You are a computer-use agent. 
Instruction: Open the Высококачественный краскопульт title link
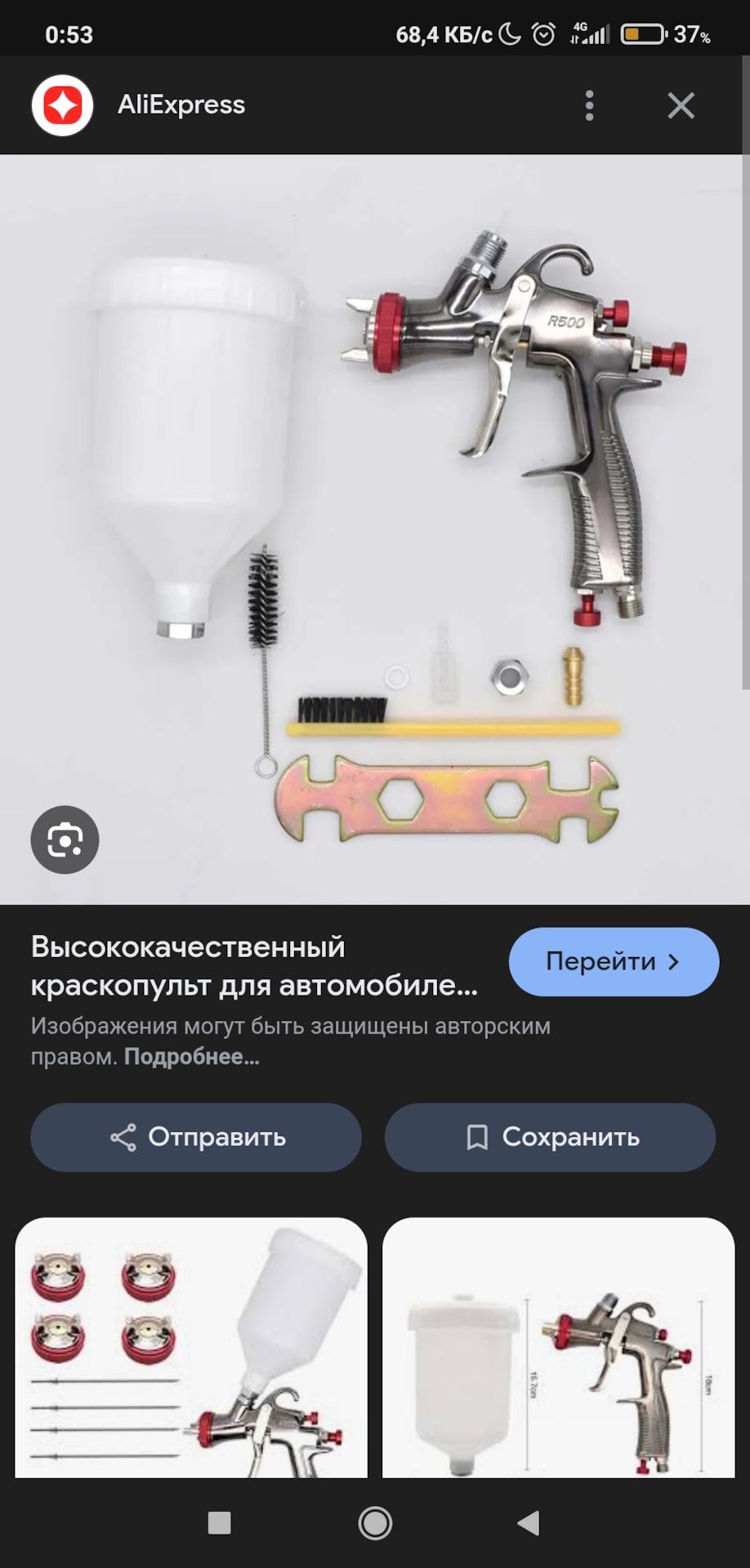tap(254, 966)
